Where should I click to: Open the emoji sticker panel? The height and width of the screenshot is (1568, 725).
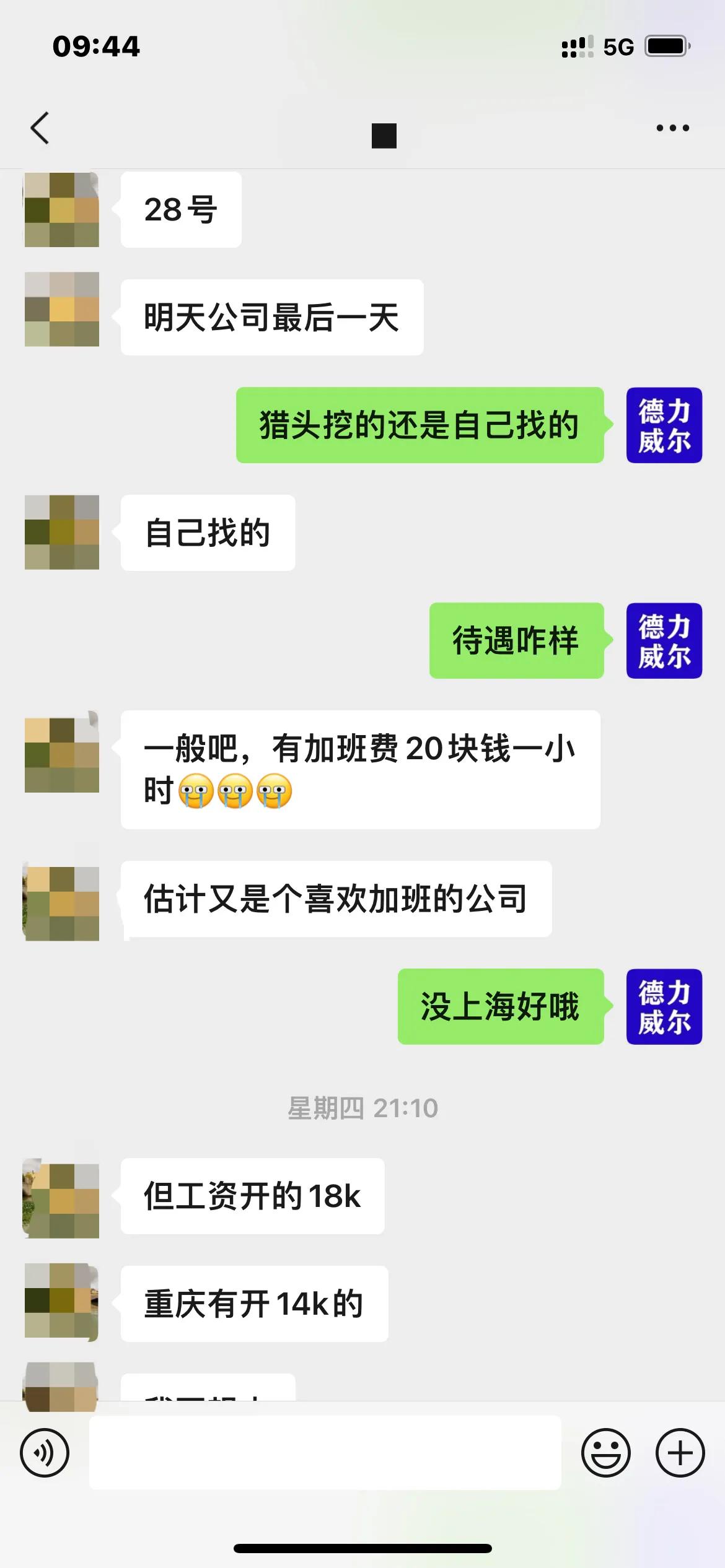pos(605,1452)
